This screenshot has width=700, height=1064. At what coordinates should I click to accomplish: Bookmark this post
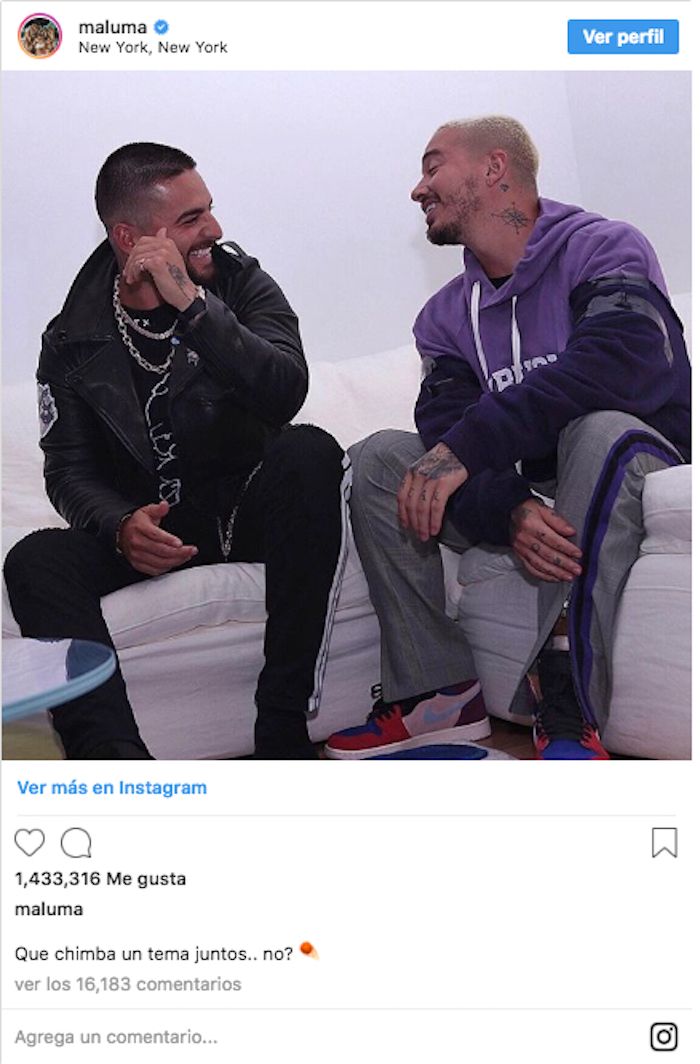664,843
